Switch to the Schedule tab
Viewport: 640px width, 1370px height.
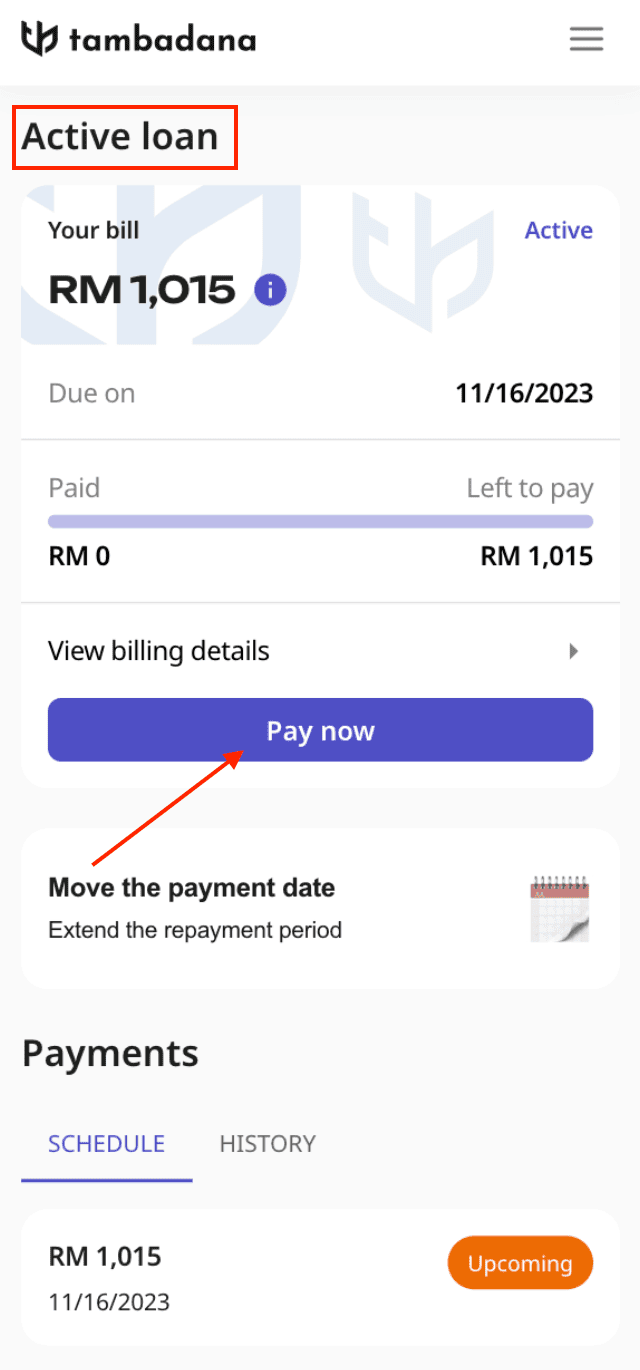pos(107,1143)
